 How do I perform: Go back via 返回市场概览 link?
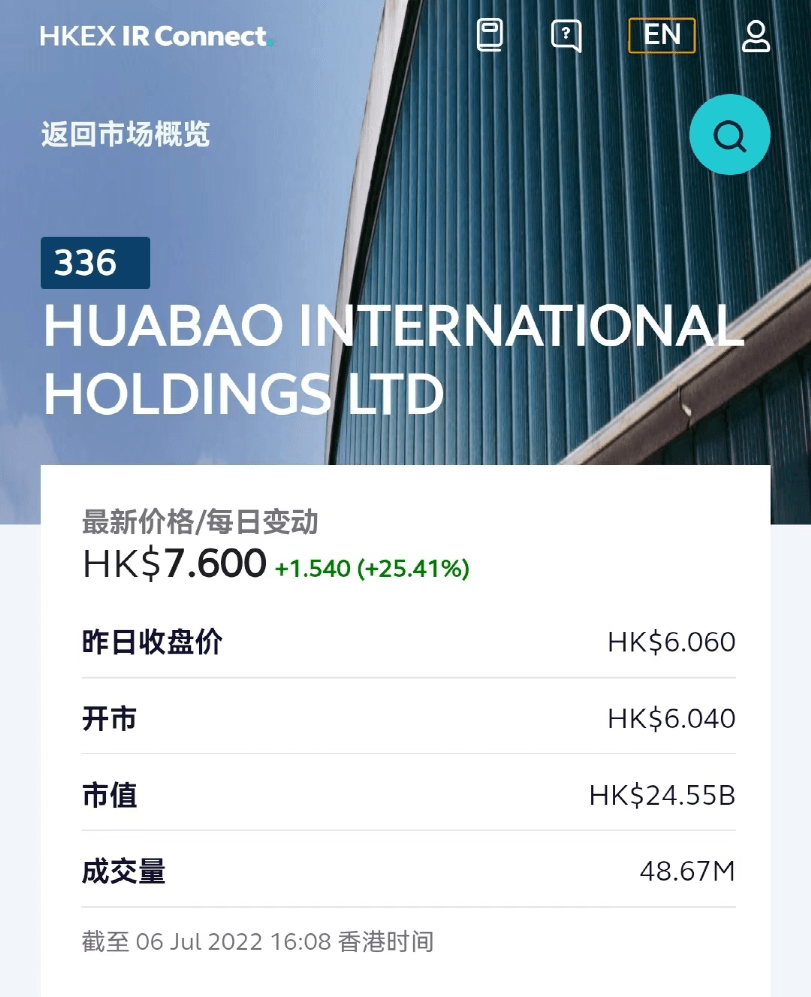(x=126, y=134)
